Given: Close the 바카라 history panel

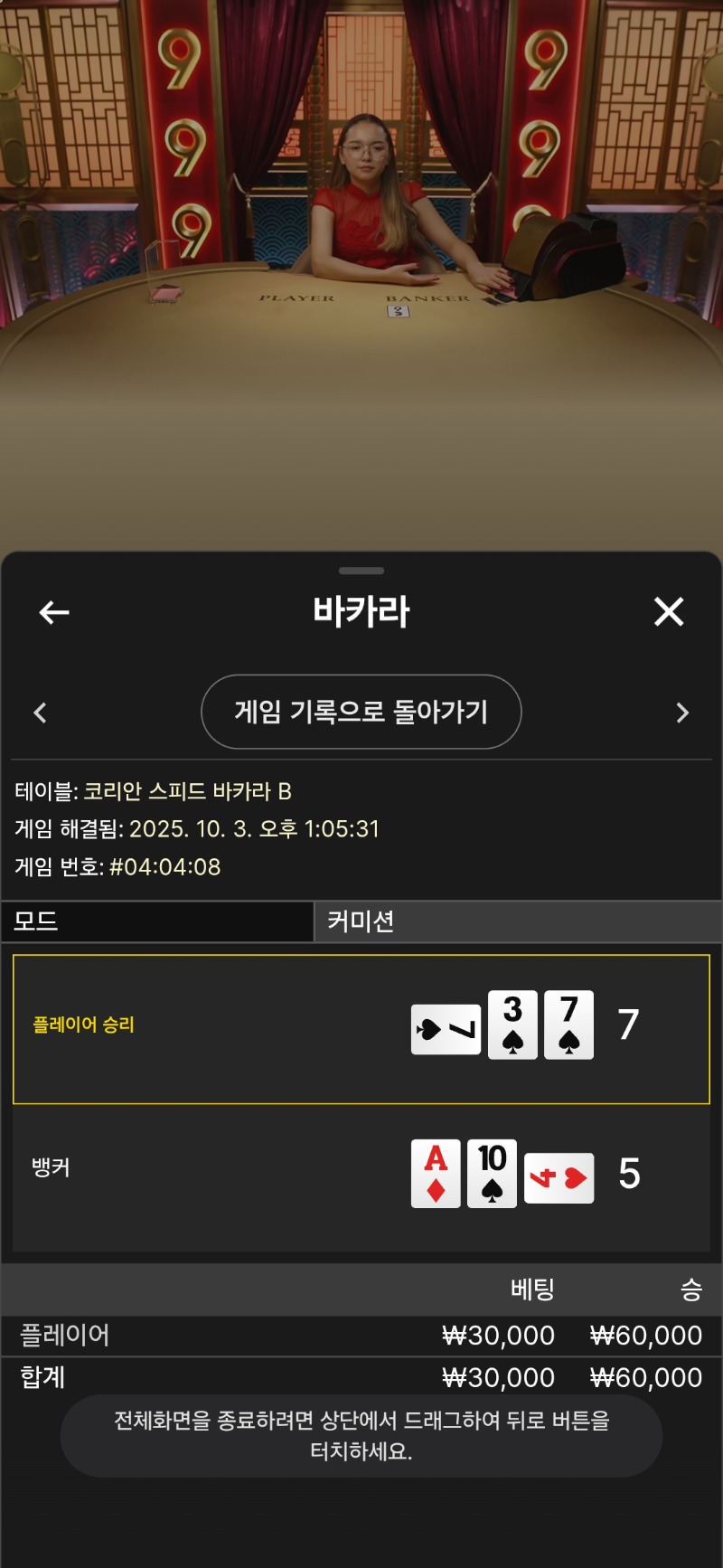Looking at the screenshot, I should pos(669,612).
